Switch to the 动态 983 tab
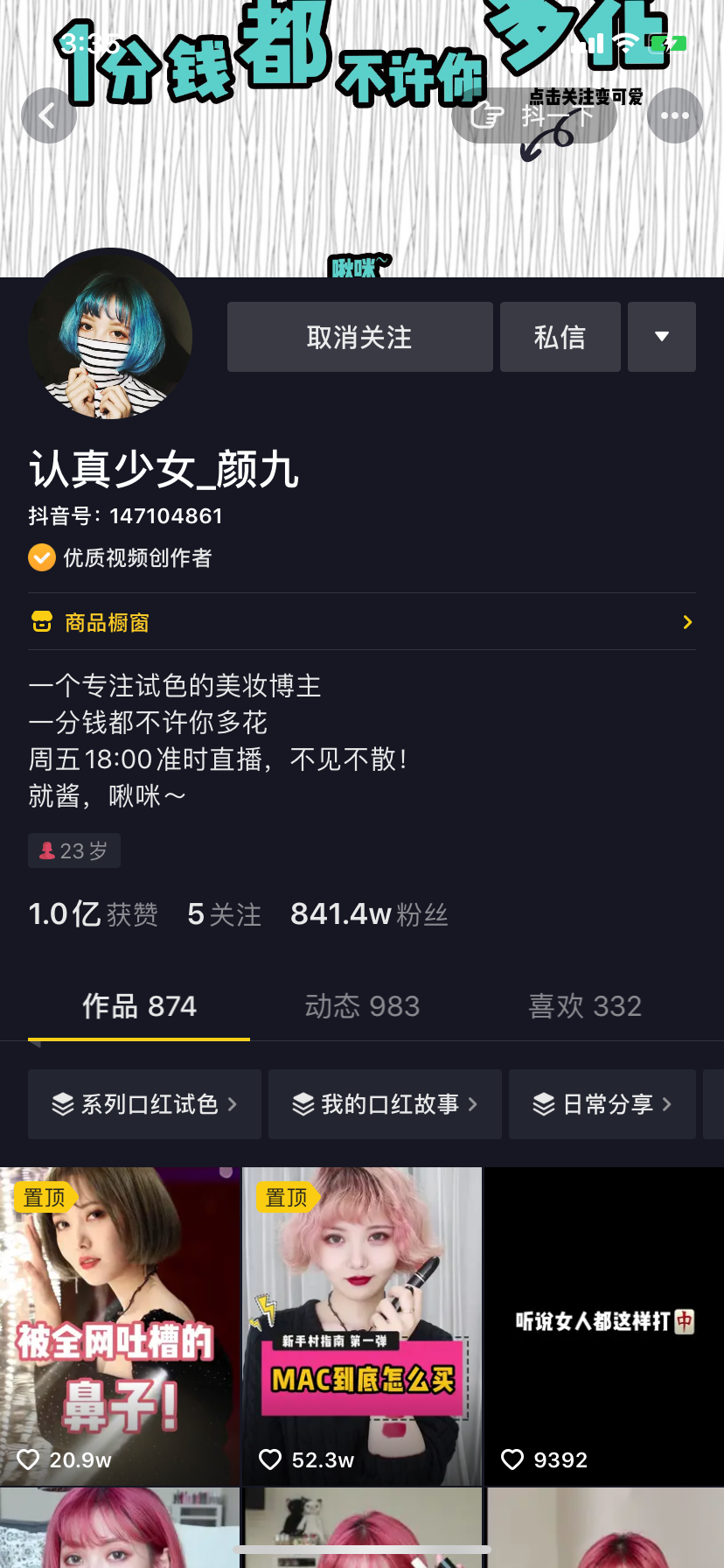 coord(362,1006)
